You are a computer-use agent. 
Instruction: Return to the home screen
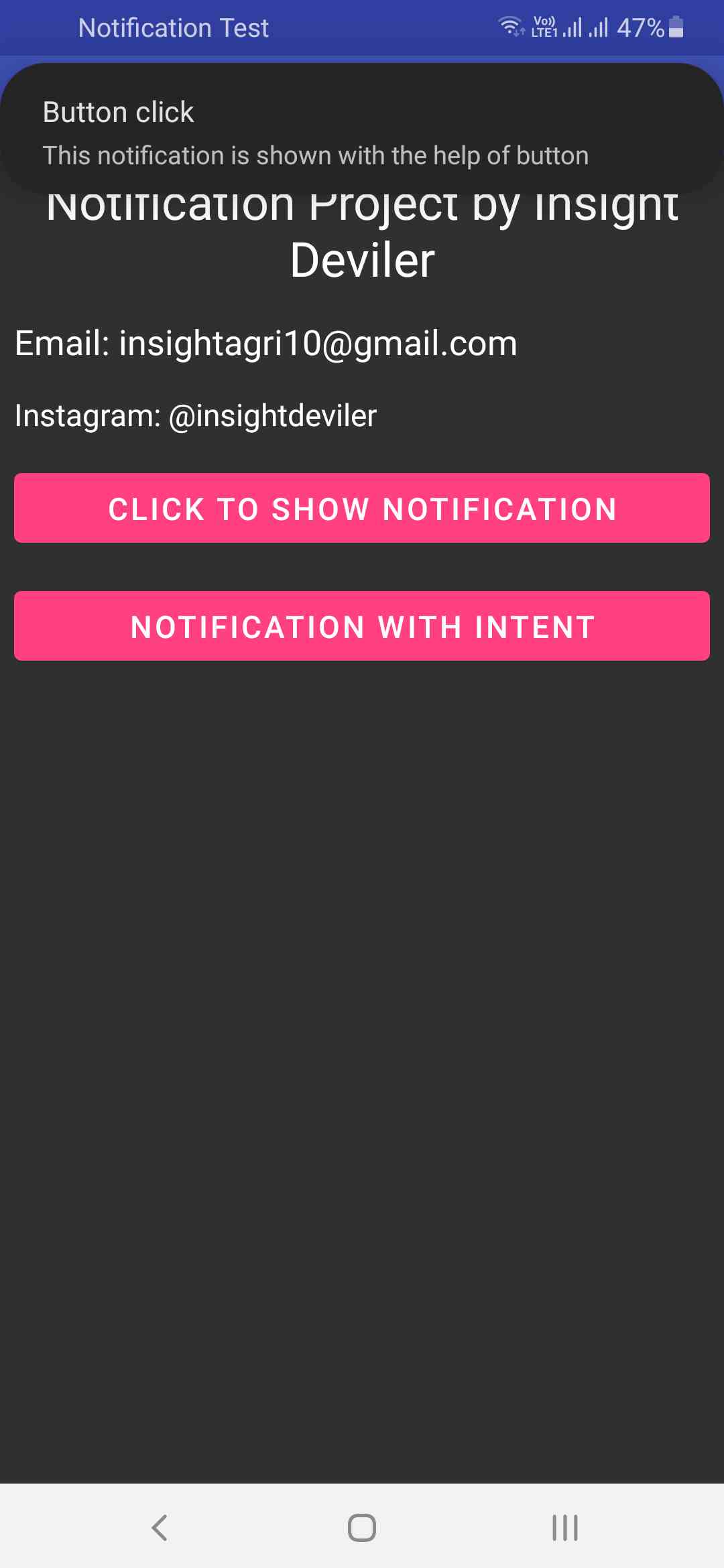pyautogui.click(x=362, y=1528)
